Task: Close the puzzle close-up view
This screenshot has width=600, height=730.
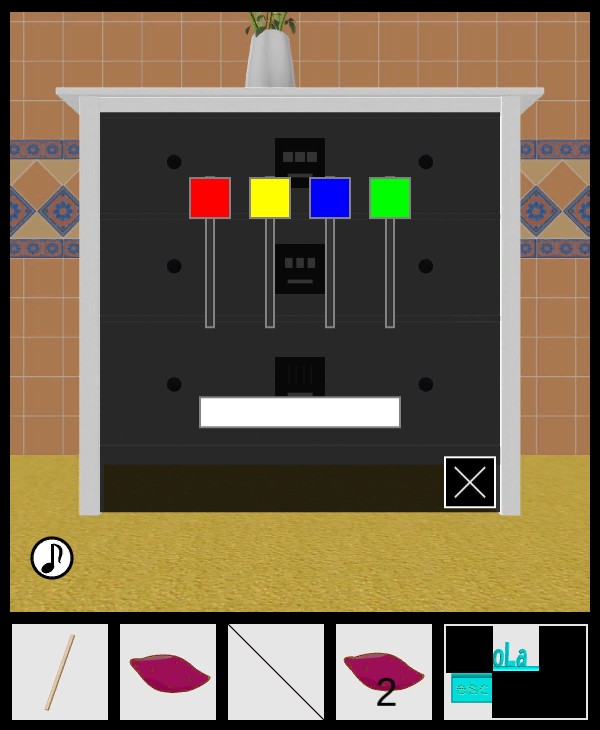Action: (x=470, y=482)
